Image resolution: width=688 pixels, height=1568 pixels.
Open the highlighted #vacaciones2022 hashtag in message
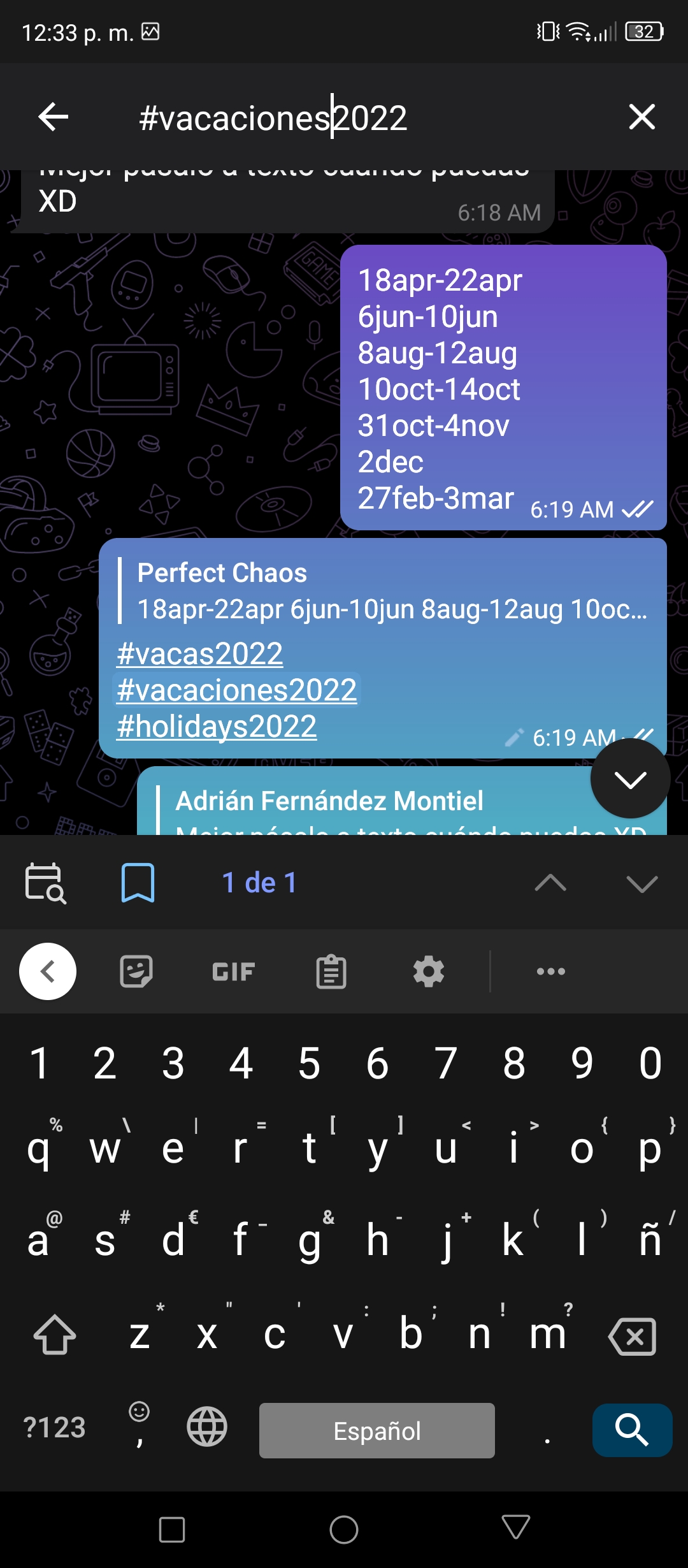[x=237, y=690]
